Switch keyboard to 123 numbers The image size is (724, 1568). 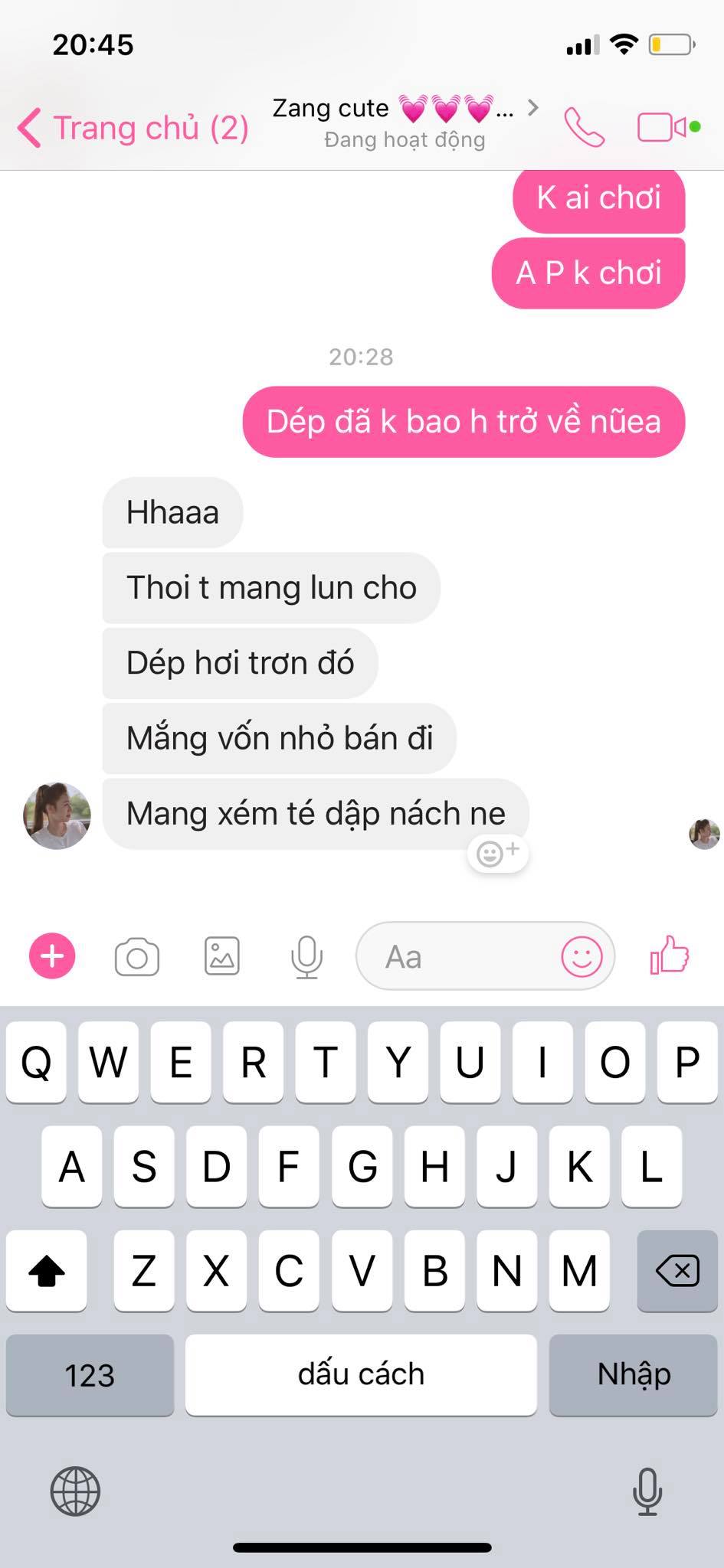click(90, 1375)
